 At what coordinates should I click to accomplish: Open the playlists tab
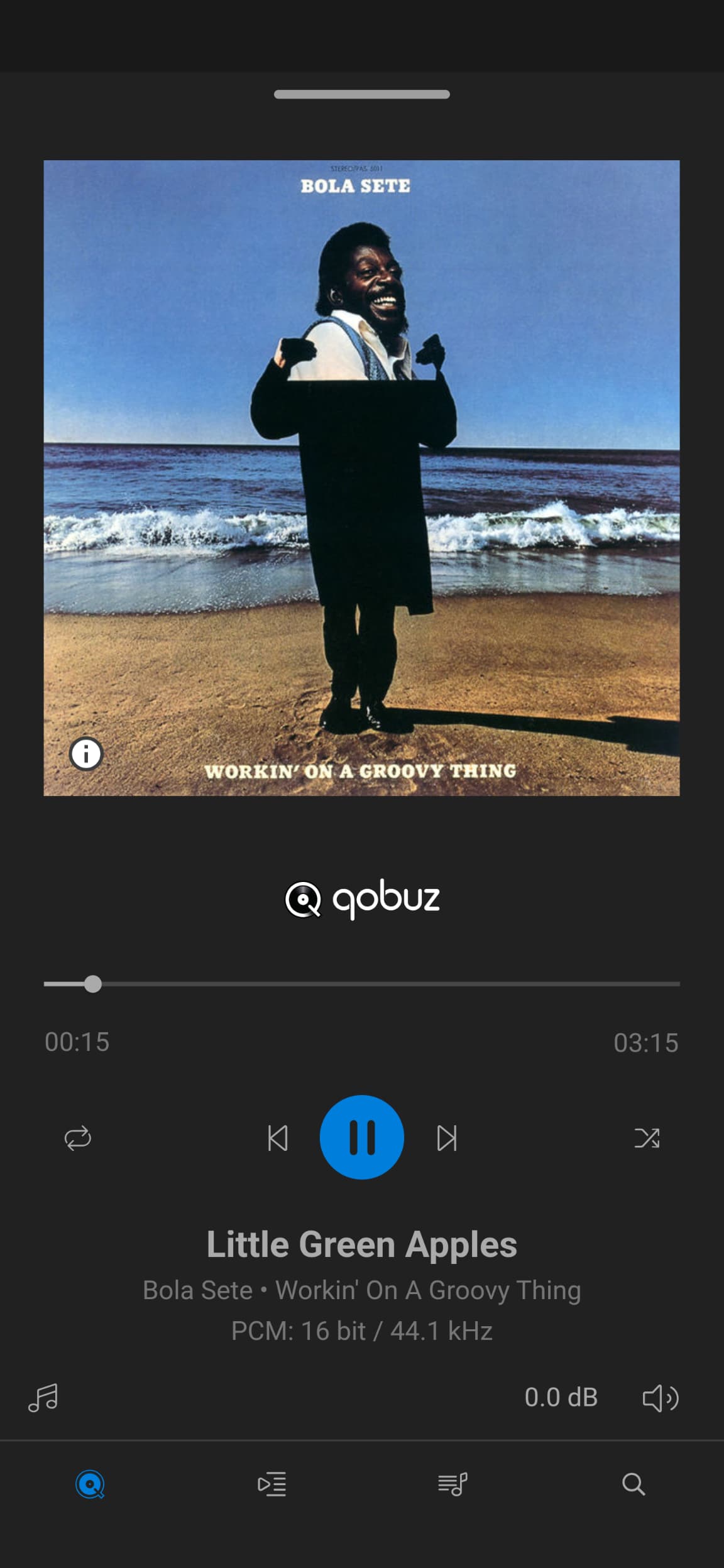point(452,1484)
